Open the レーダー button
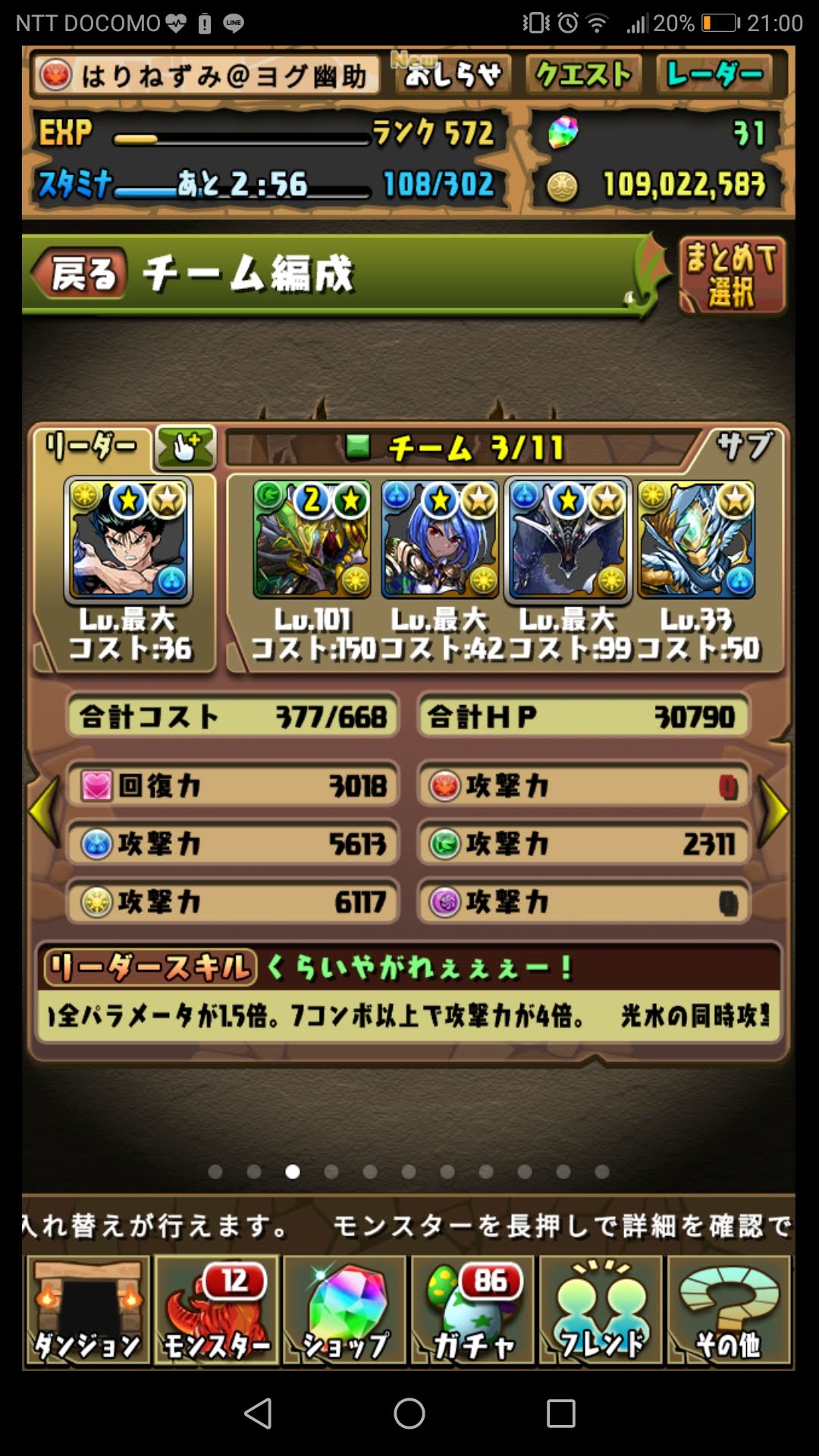This screenshot has height=1456, width=819. point(714,74)
